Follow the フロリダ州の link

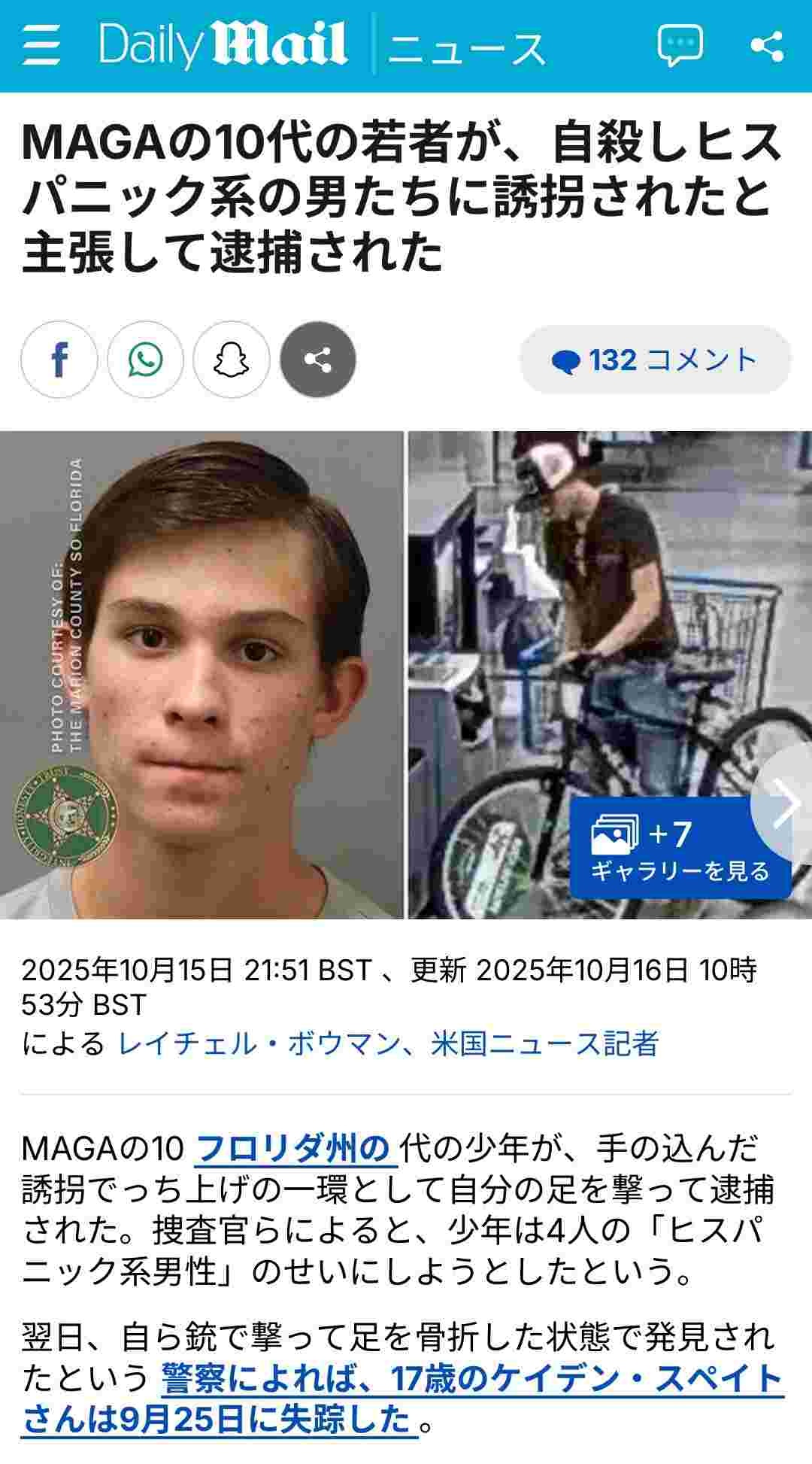[295, 1148]
